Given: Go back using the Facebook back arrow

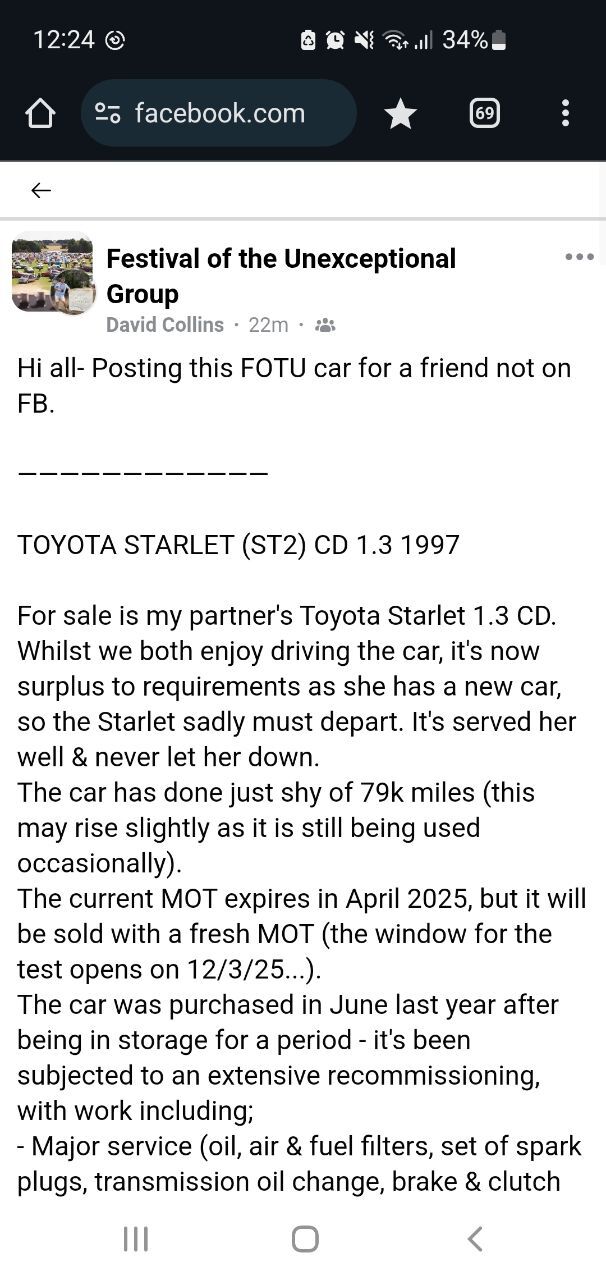Looking at the screenshot, I should [40, 190].
